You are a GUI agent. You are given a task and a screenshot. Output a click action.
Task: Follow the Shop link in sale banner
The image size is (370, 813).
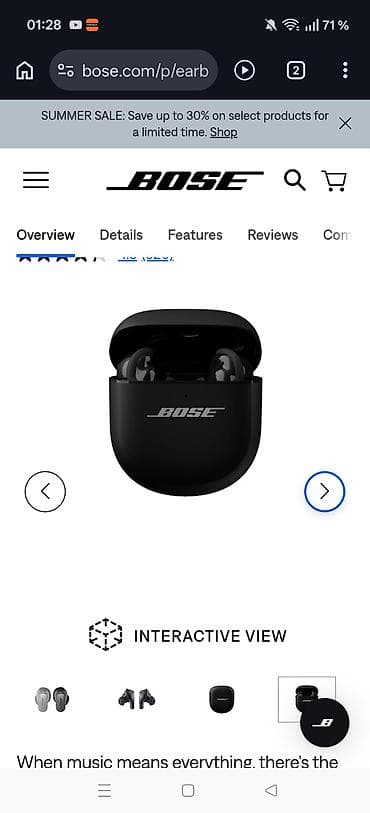(x=224, y=132)
